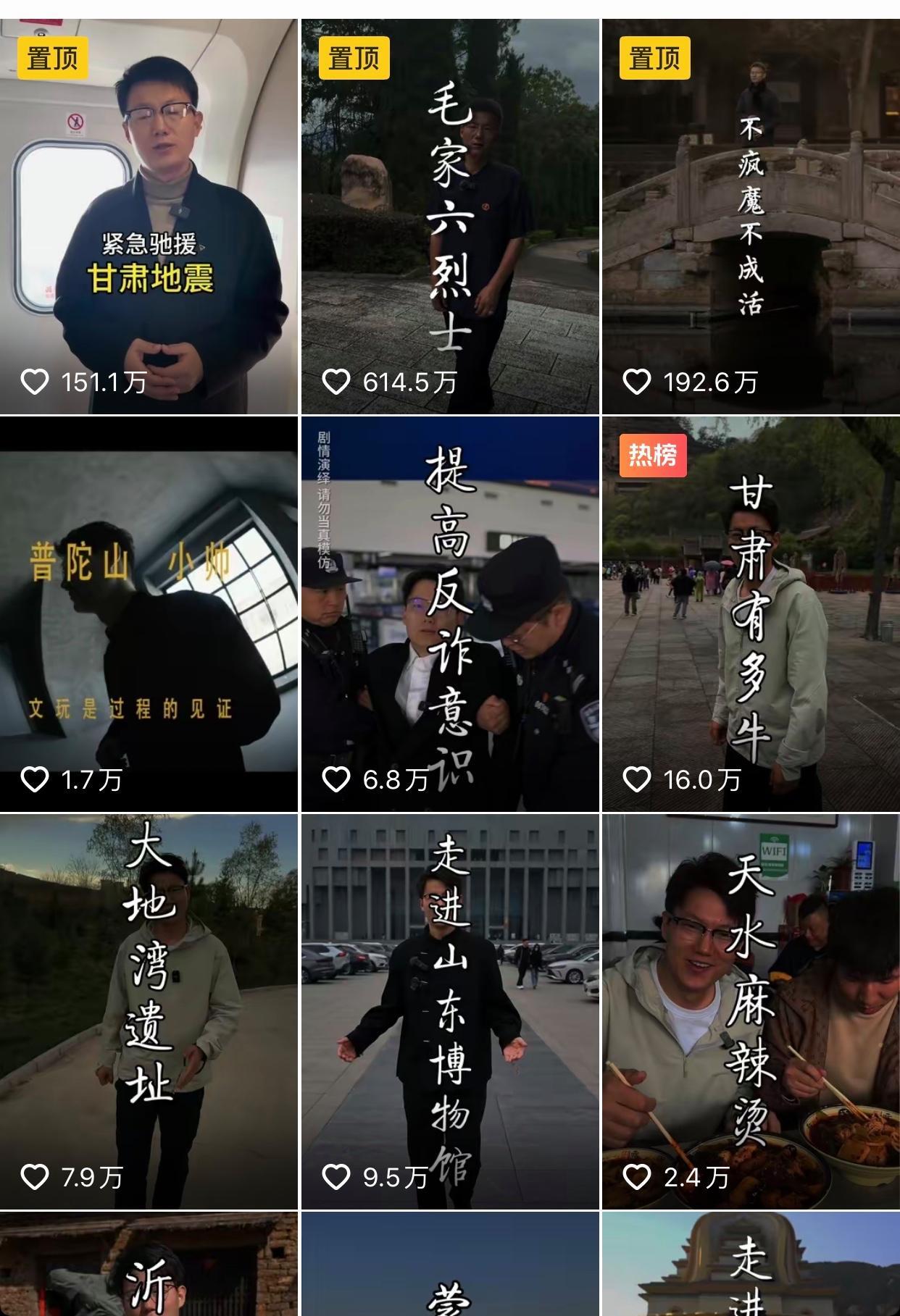Open the pinned video 不疯魔不成活
900x1316 pixels.
pos(751,217)
